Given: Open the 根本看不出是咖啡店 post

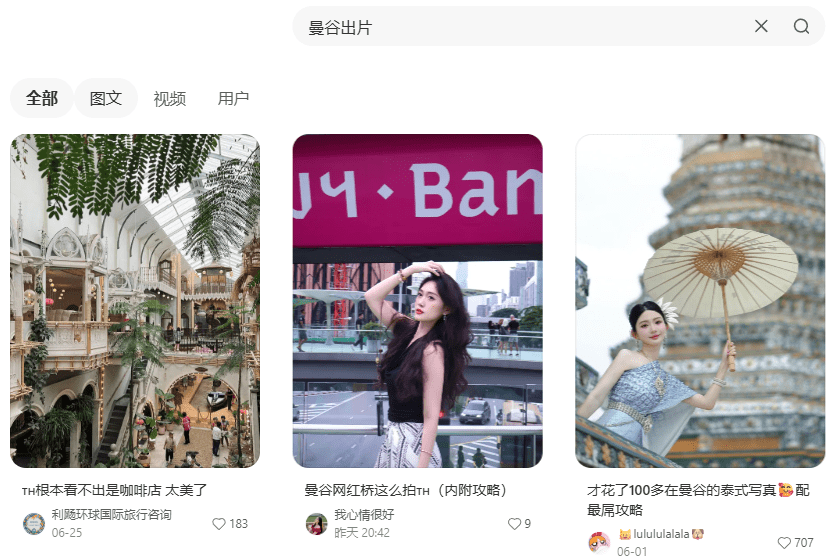Looking at the screenshot, I should coord(135,300).
